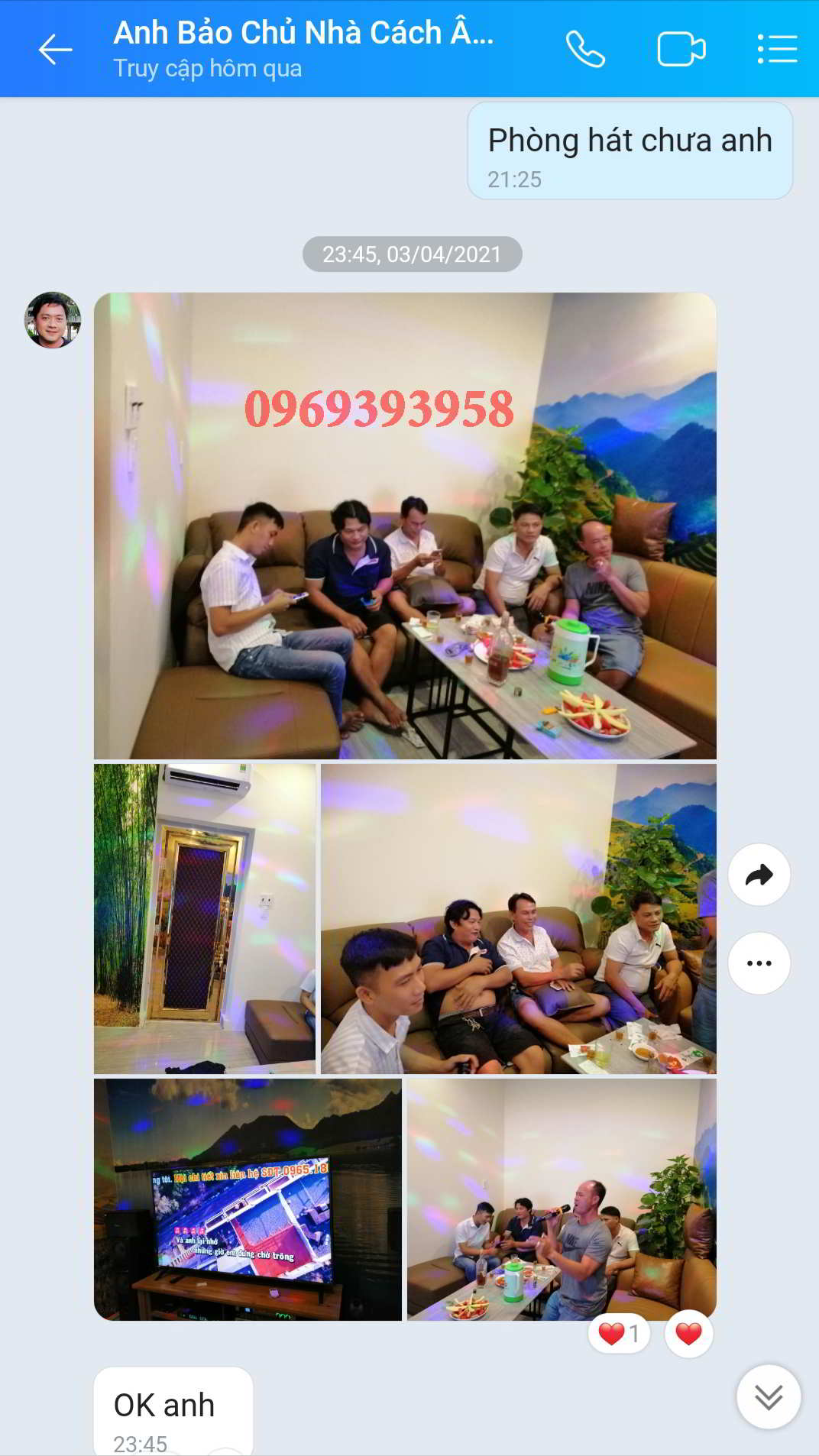Open the photo of the golden door
The image size is (819, 1456).
[x=205, y=919]
